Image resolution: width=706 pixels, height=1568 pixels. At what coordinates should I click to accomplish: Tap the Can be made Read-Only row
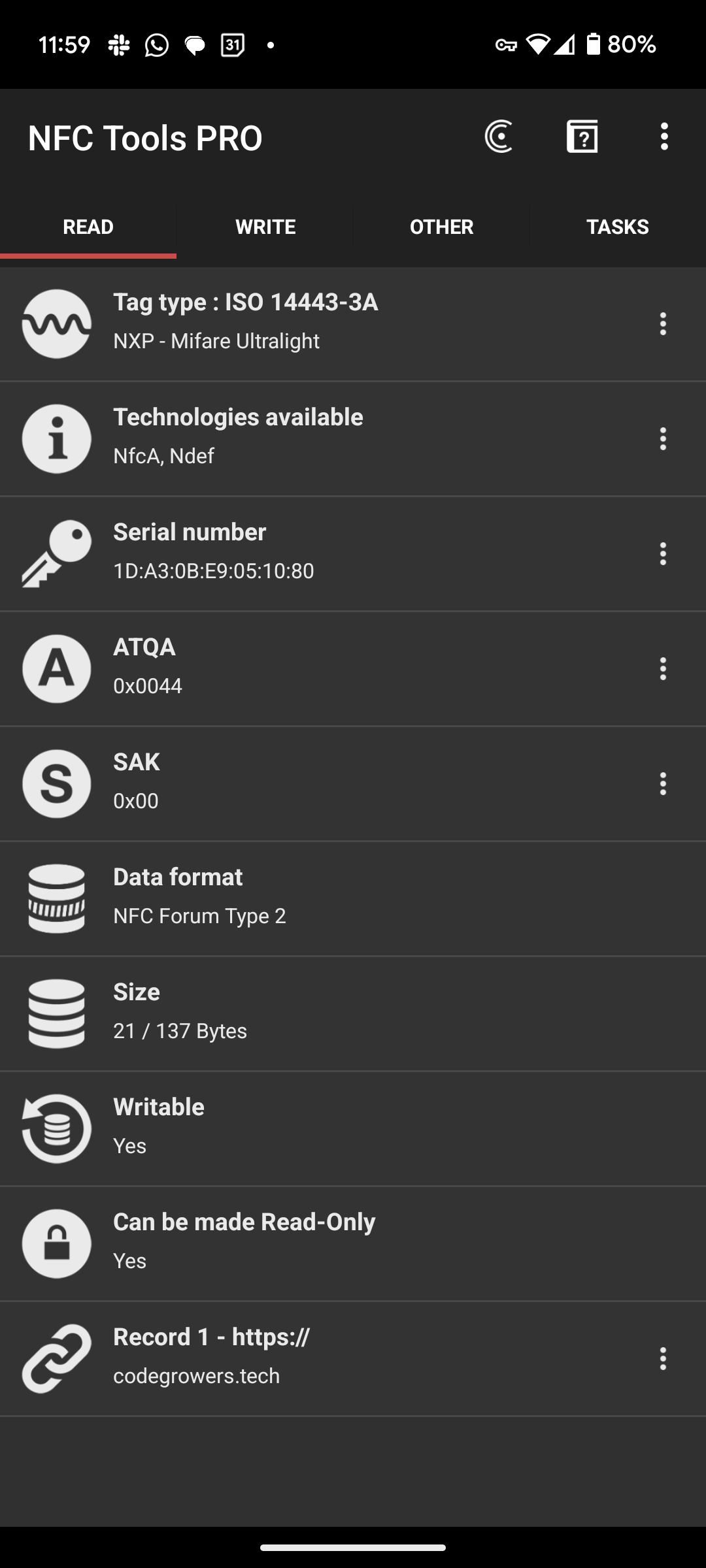[353, 1244]
